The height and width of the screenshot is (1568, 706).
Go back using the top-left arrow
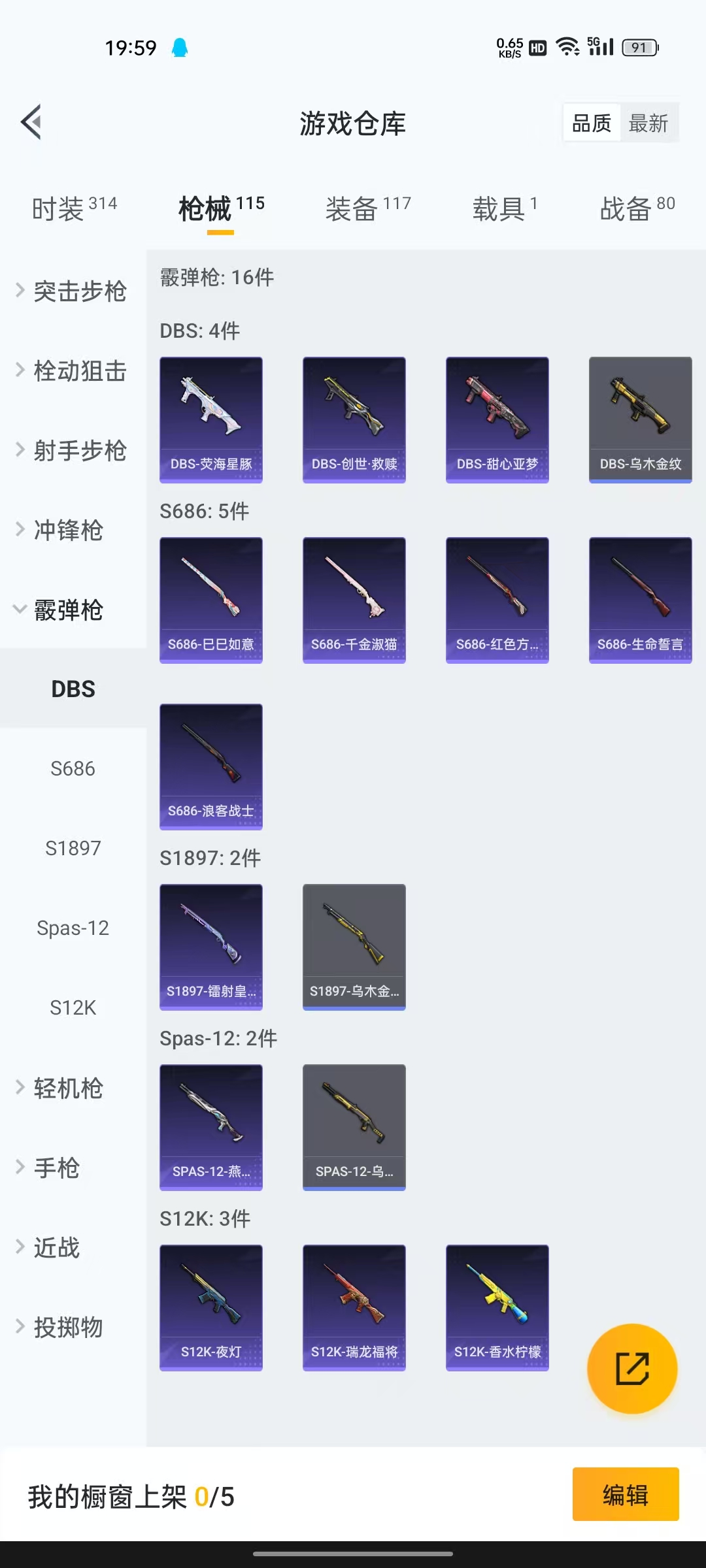(x=31, y=122)
